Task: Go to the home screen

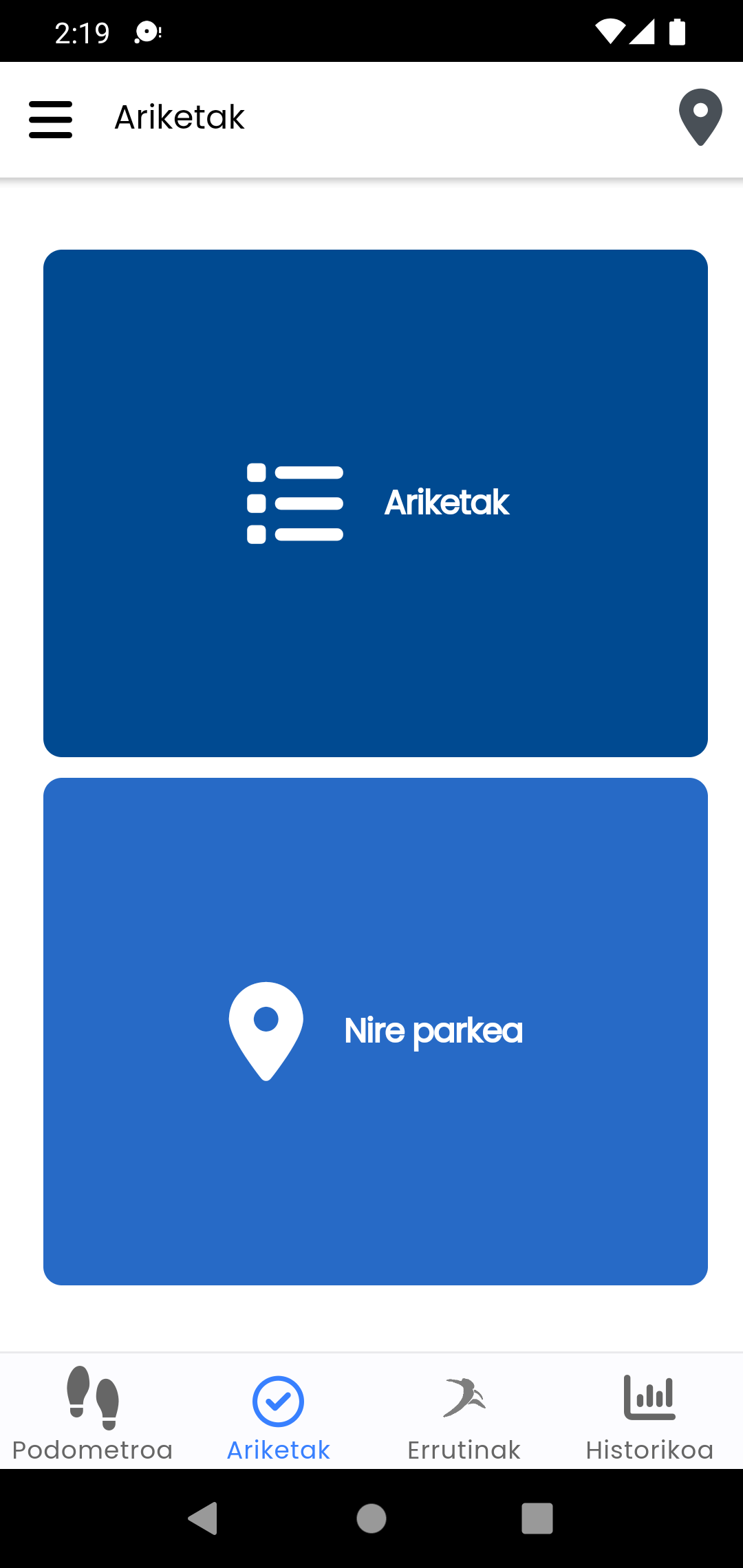Action: point(371,1518)
